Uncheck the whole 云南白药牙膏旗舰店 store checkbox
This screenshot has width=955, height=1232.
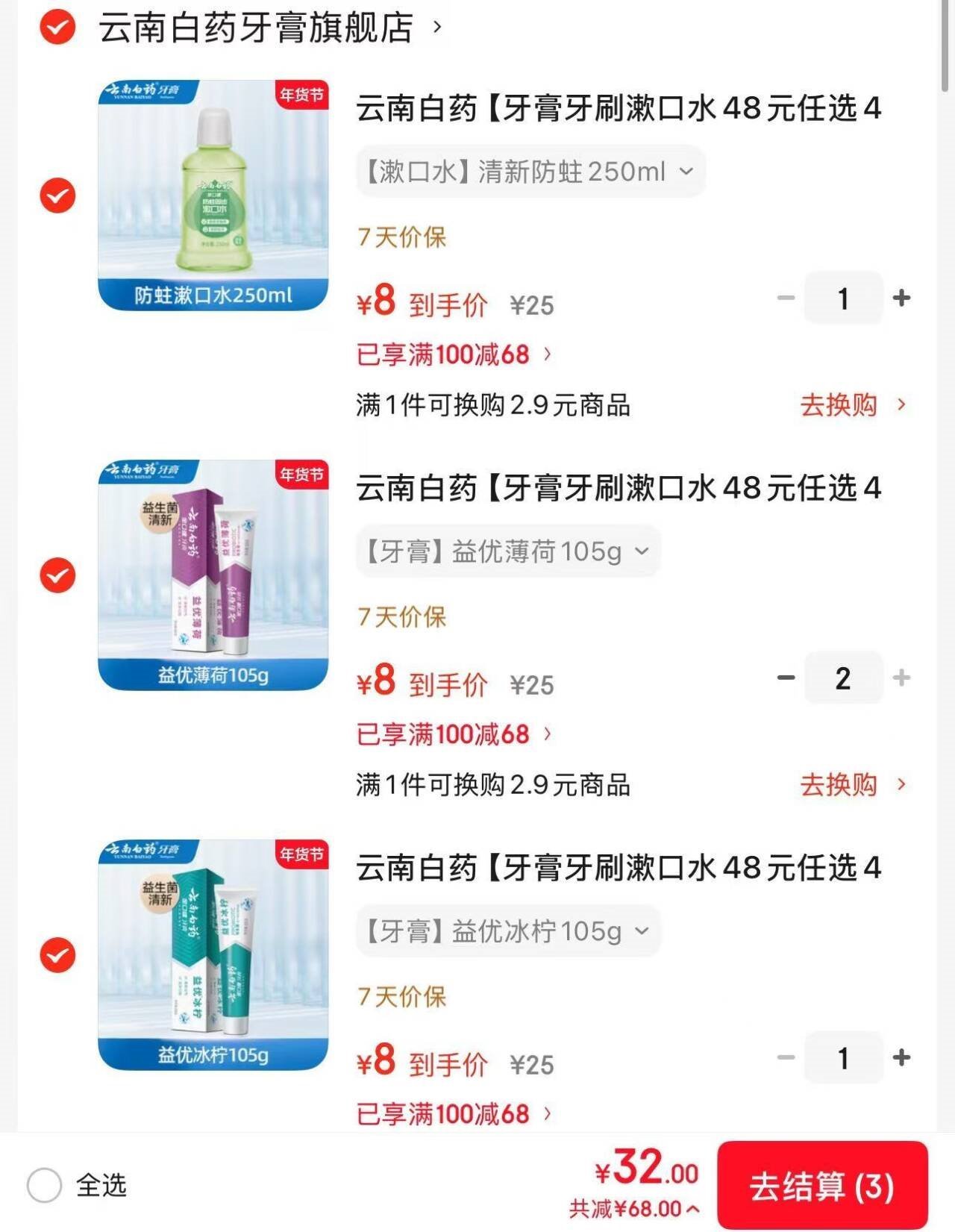point(57,28)
